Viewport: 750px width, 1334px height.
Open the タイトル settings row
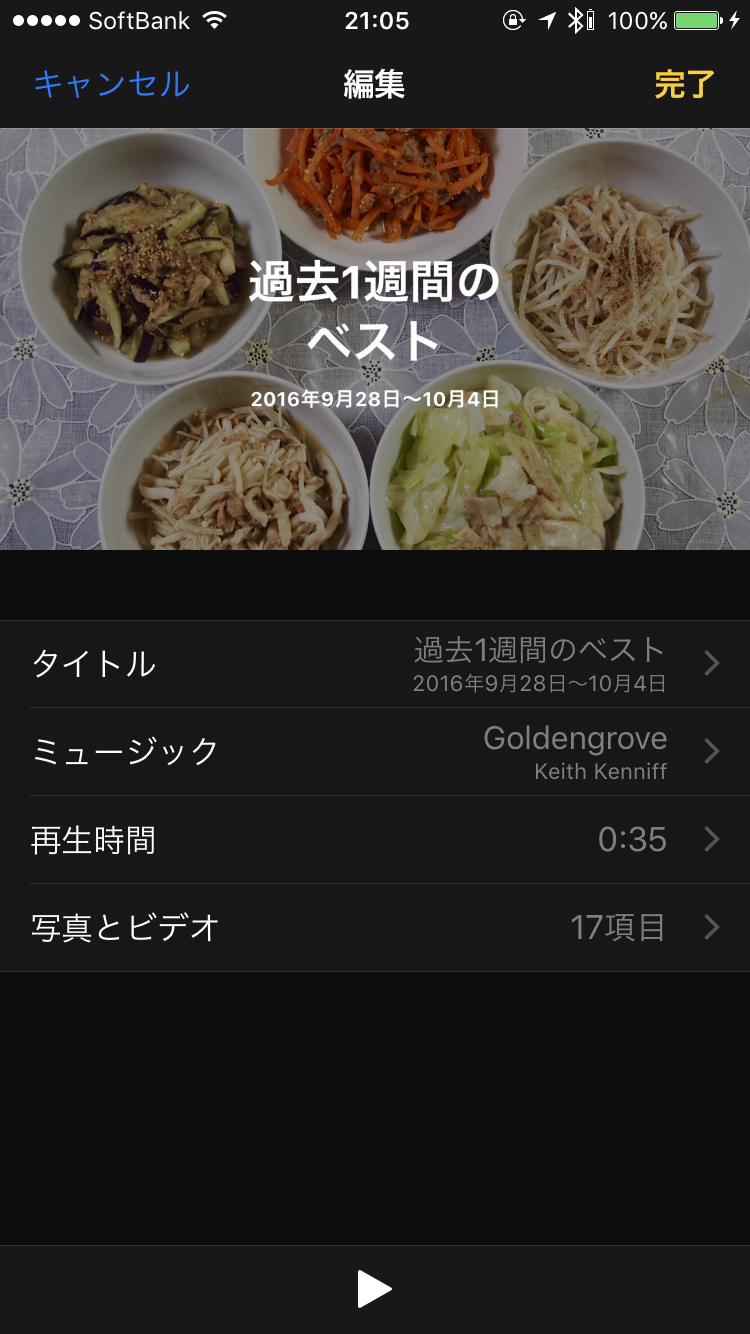[375, 664]
